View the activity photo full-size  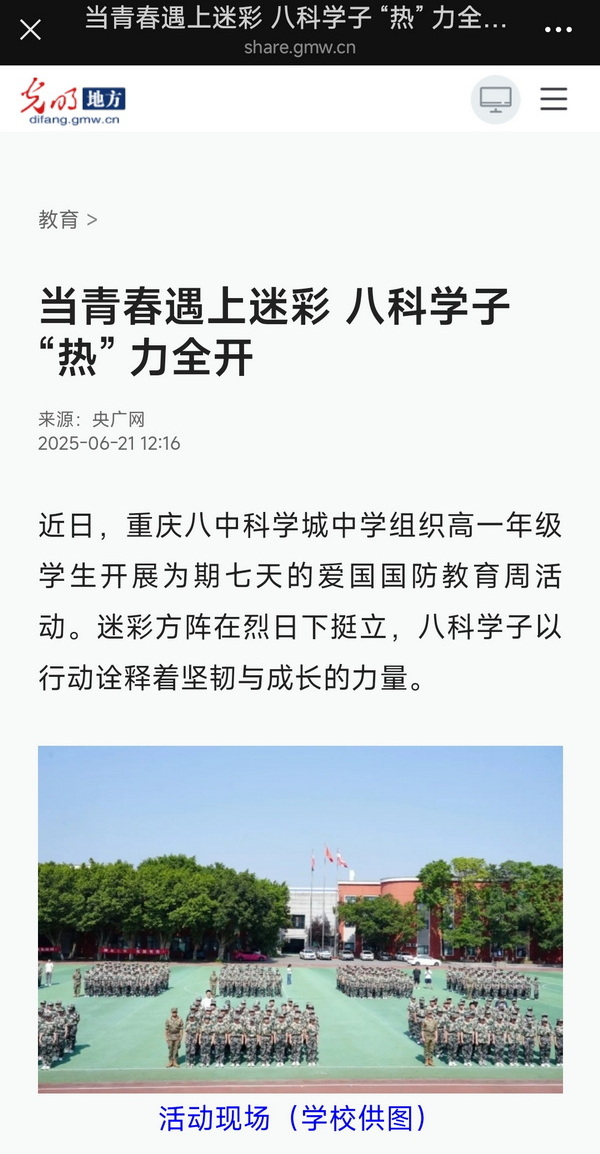(x=300, y=919)
